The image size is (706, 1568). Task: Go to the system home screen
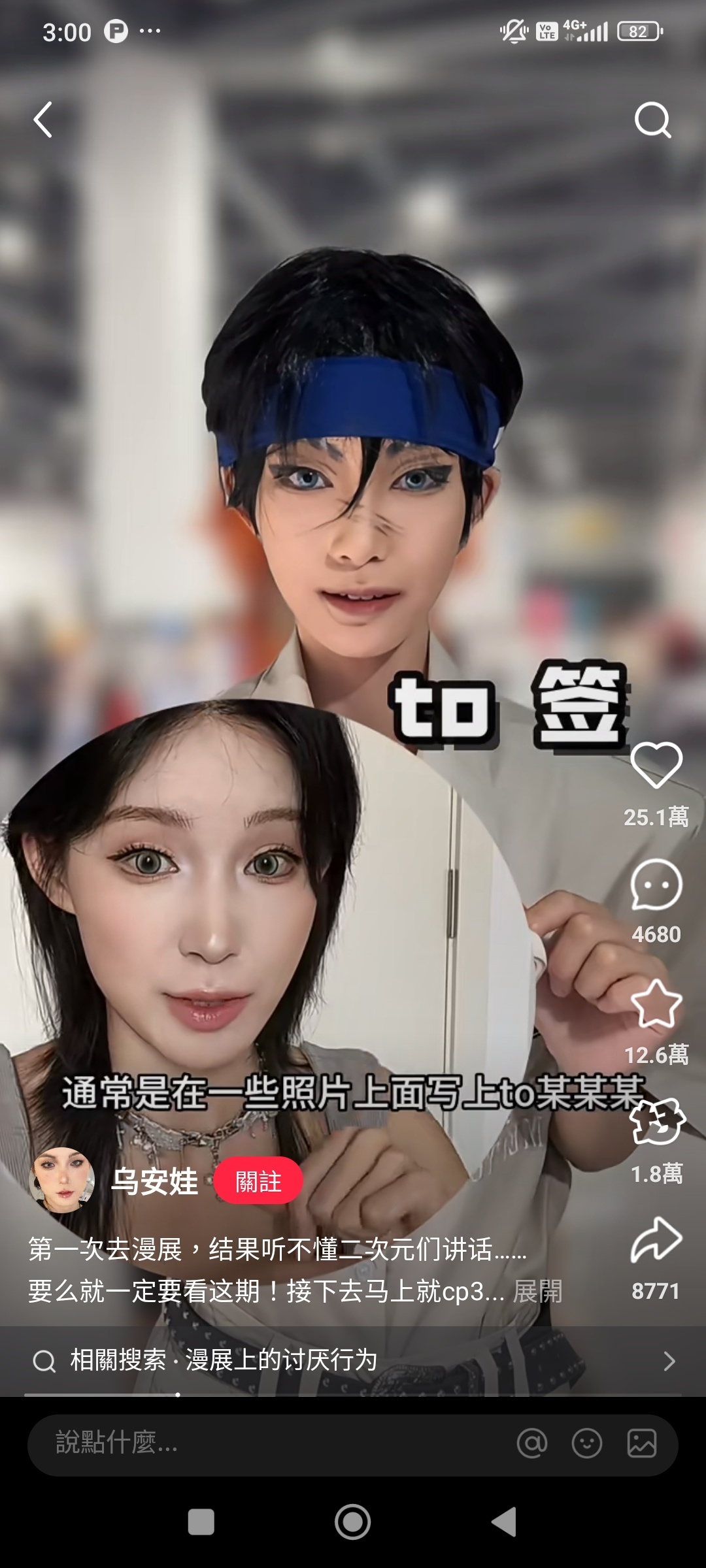(x=352, y=1522)
